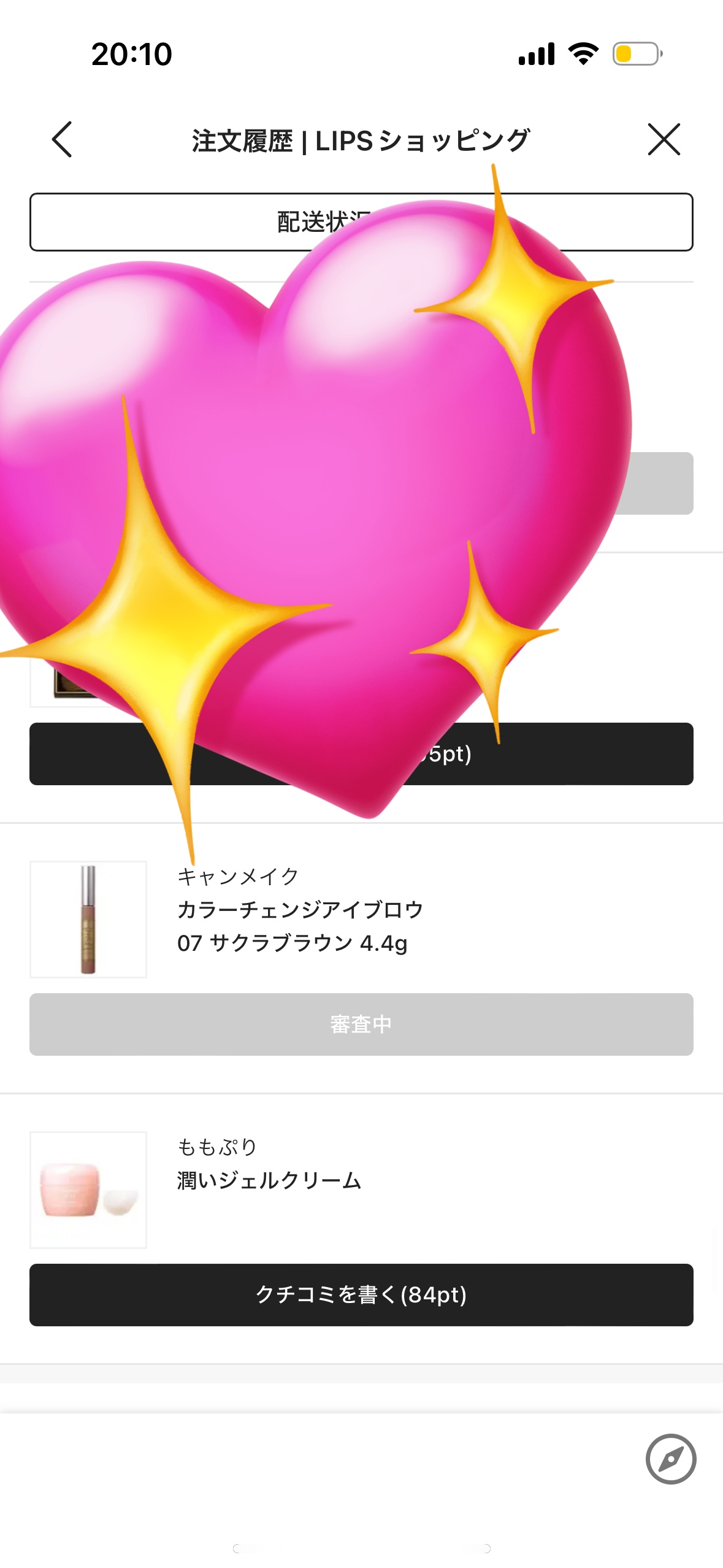The image size is (723, 1568).
Task: Open the compass browser icon
Action: (670, 1459)
